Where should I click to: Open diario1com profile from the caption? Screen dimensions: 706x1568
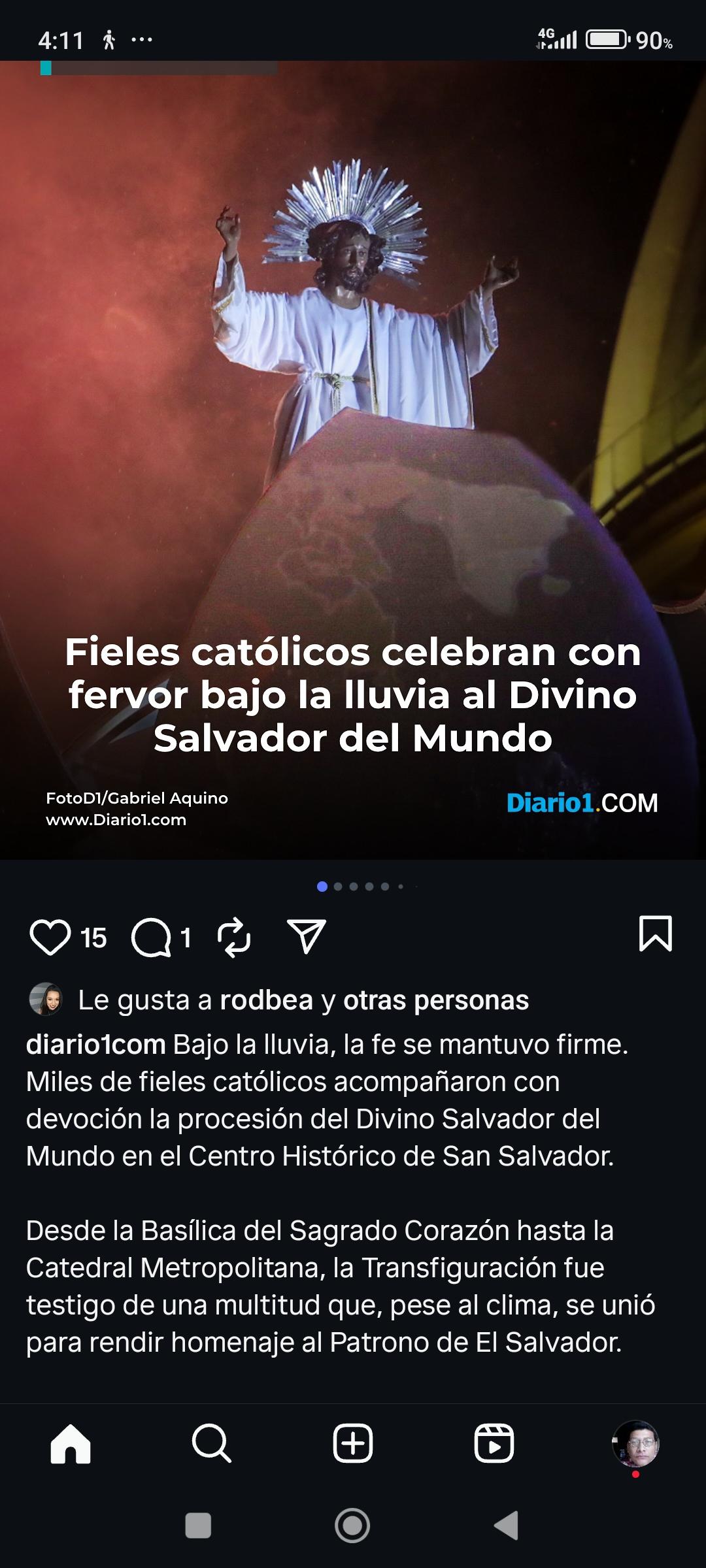95,1044
